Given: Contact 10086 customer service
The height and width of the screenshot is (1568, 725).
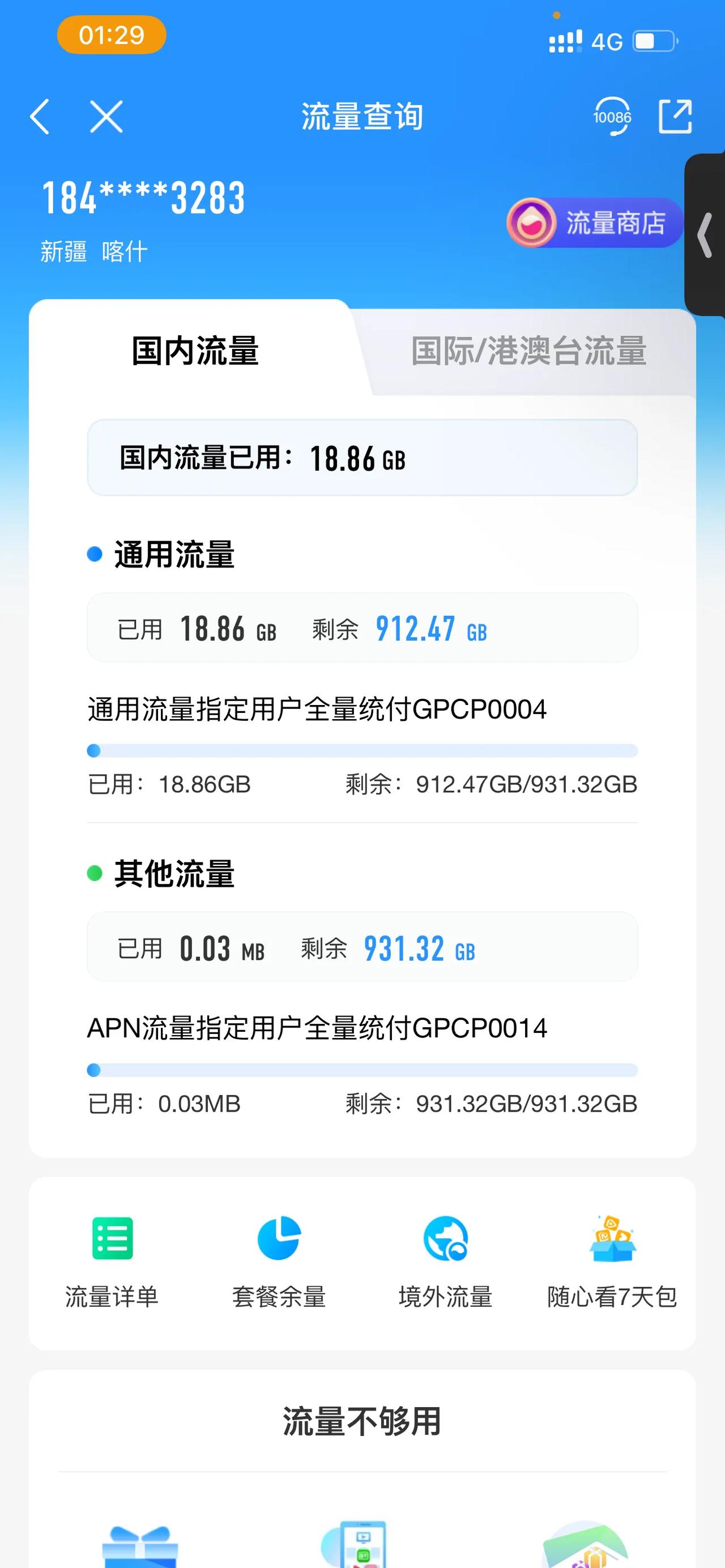Looking at the screenshot, I should click(612, 116).
